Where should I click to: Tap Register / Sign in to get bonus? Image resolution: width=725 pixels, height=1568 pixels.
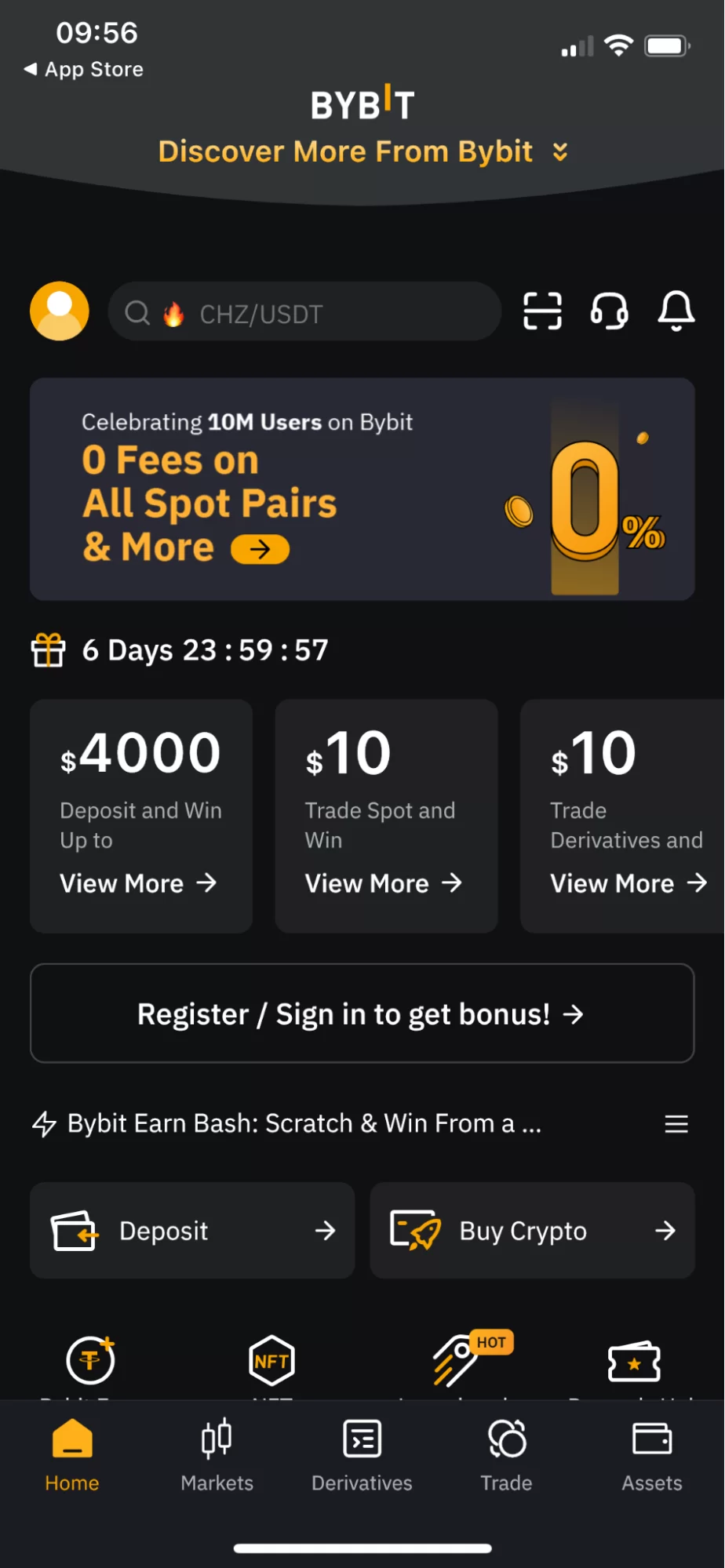tap(362, 1013)
